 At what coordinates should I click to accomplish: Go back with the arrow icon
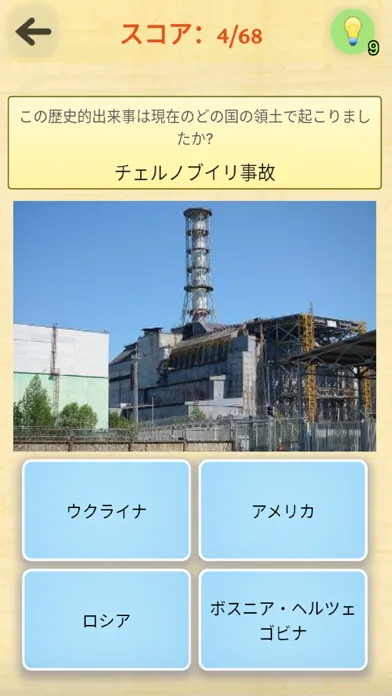[33, 32]
